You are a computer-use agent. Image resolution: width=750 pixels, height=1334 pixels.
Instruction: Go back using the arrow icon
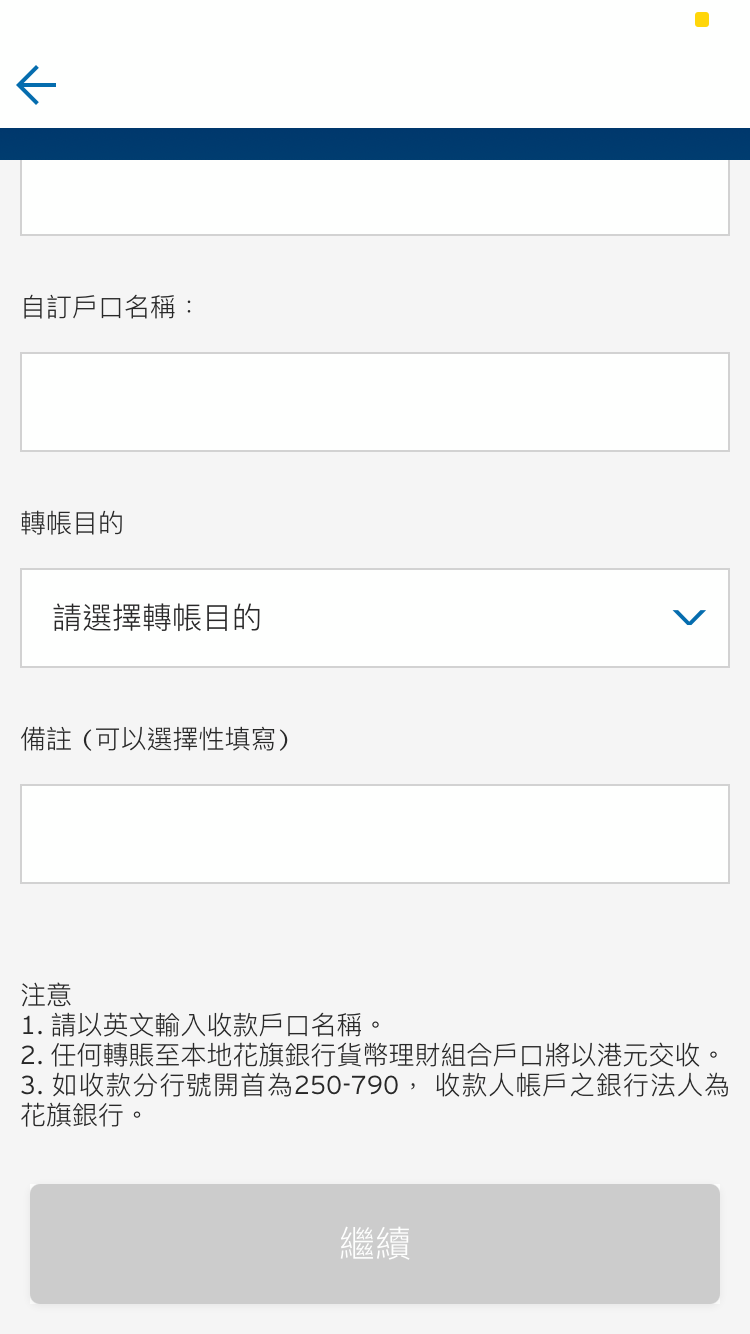[36, 85]
